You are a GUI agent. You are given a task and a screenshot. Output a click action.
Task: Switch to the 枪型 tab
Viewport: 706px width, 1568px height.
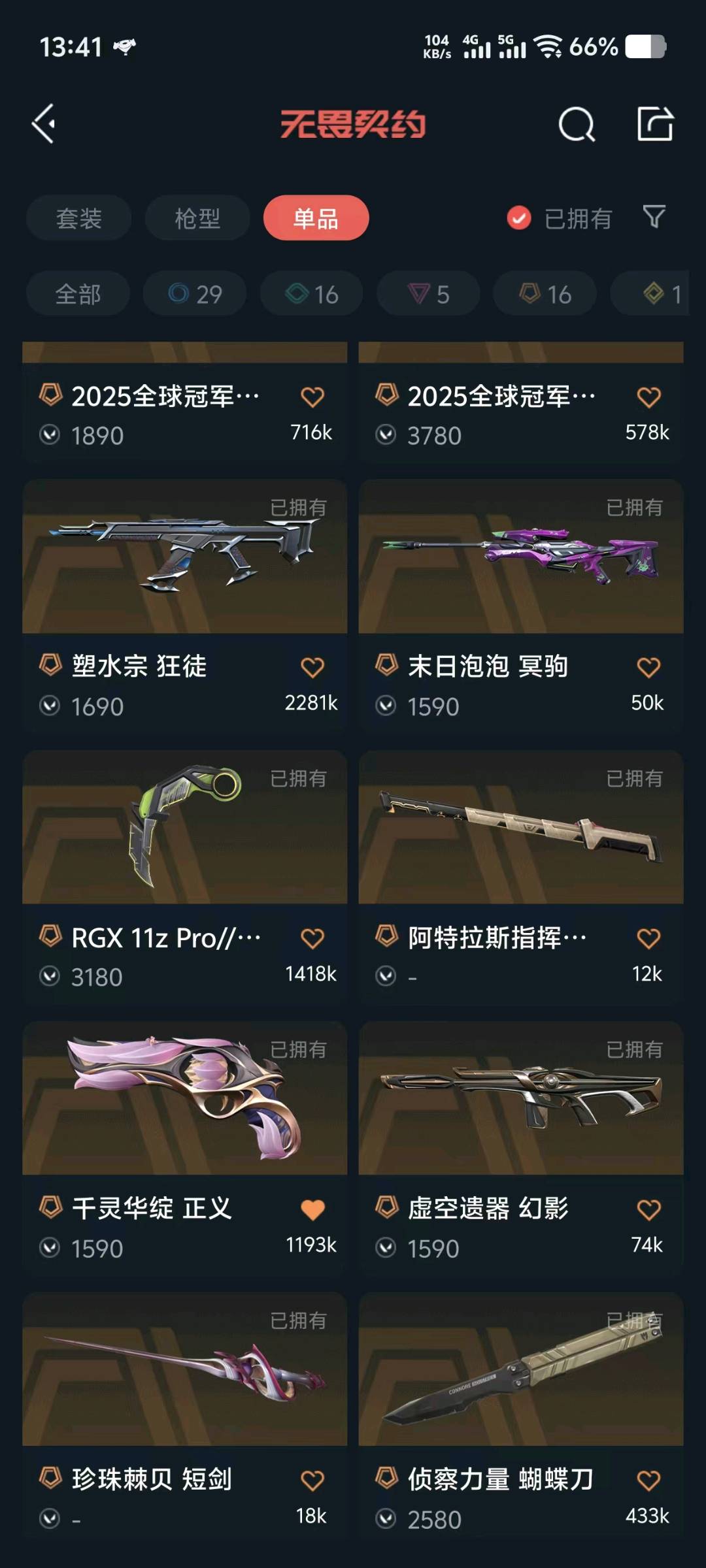pos(197,218)
